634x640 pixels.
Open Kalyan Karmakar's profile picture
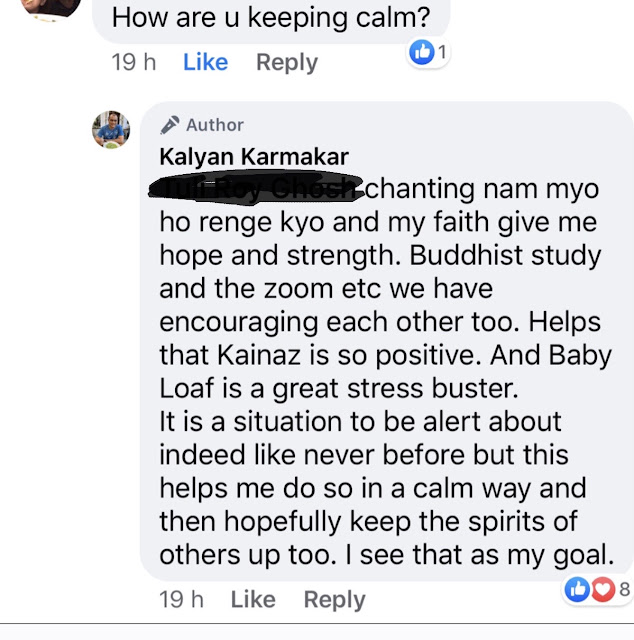111,129
